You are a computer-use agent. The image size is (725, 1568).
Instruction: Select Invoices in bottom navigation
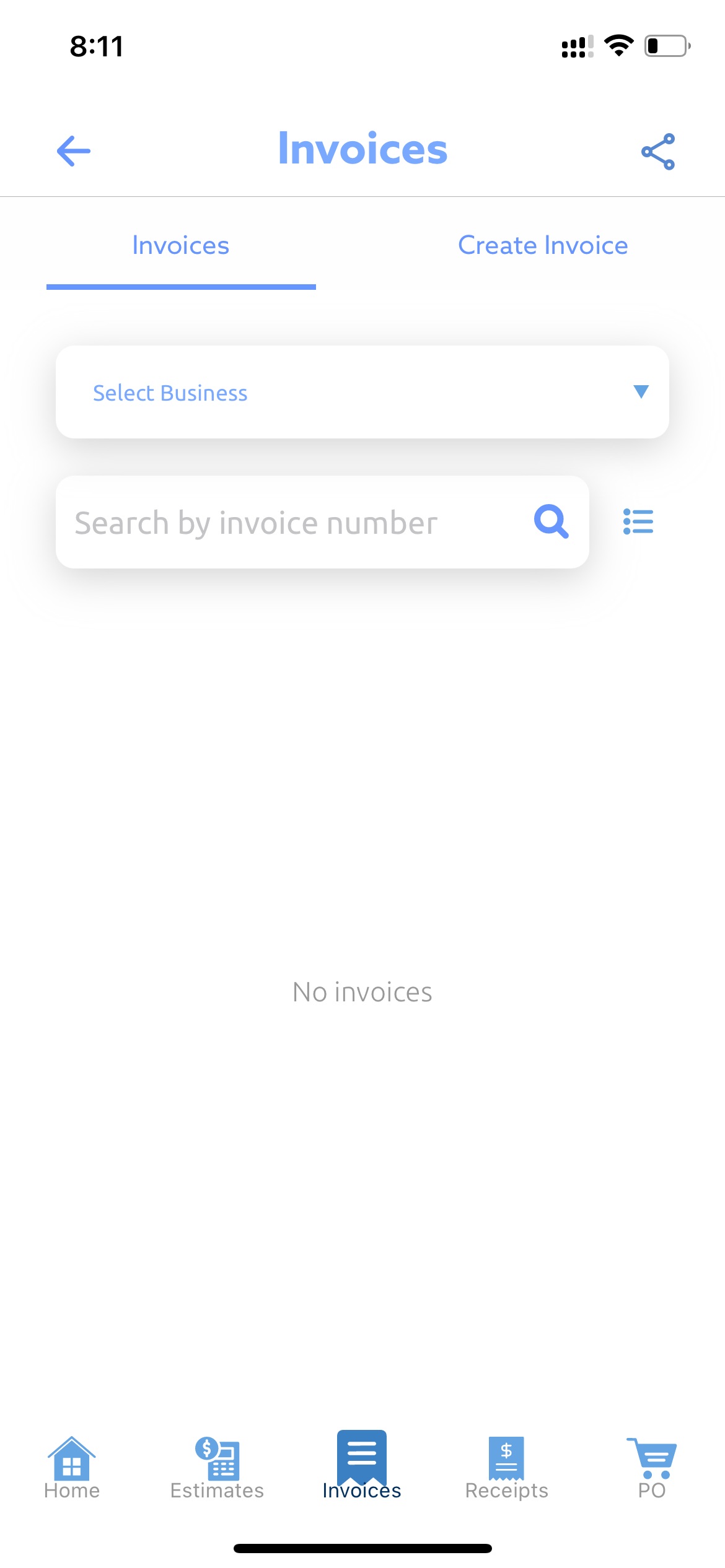tap(362, 1465)
